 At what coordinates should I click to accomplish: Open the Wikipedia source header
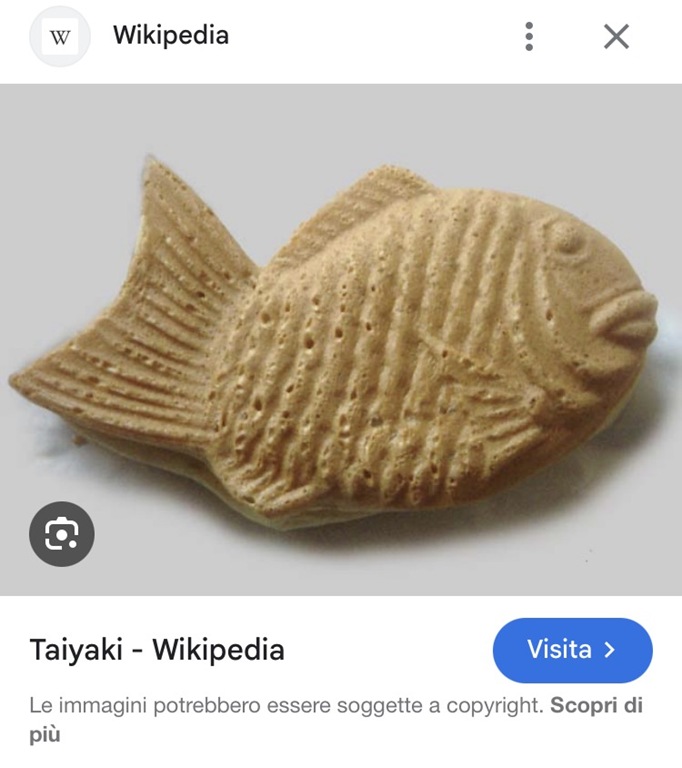point(170,35)
